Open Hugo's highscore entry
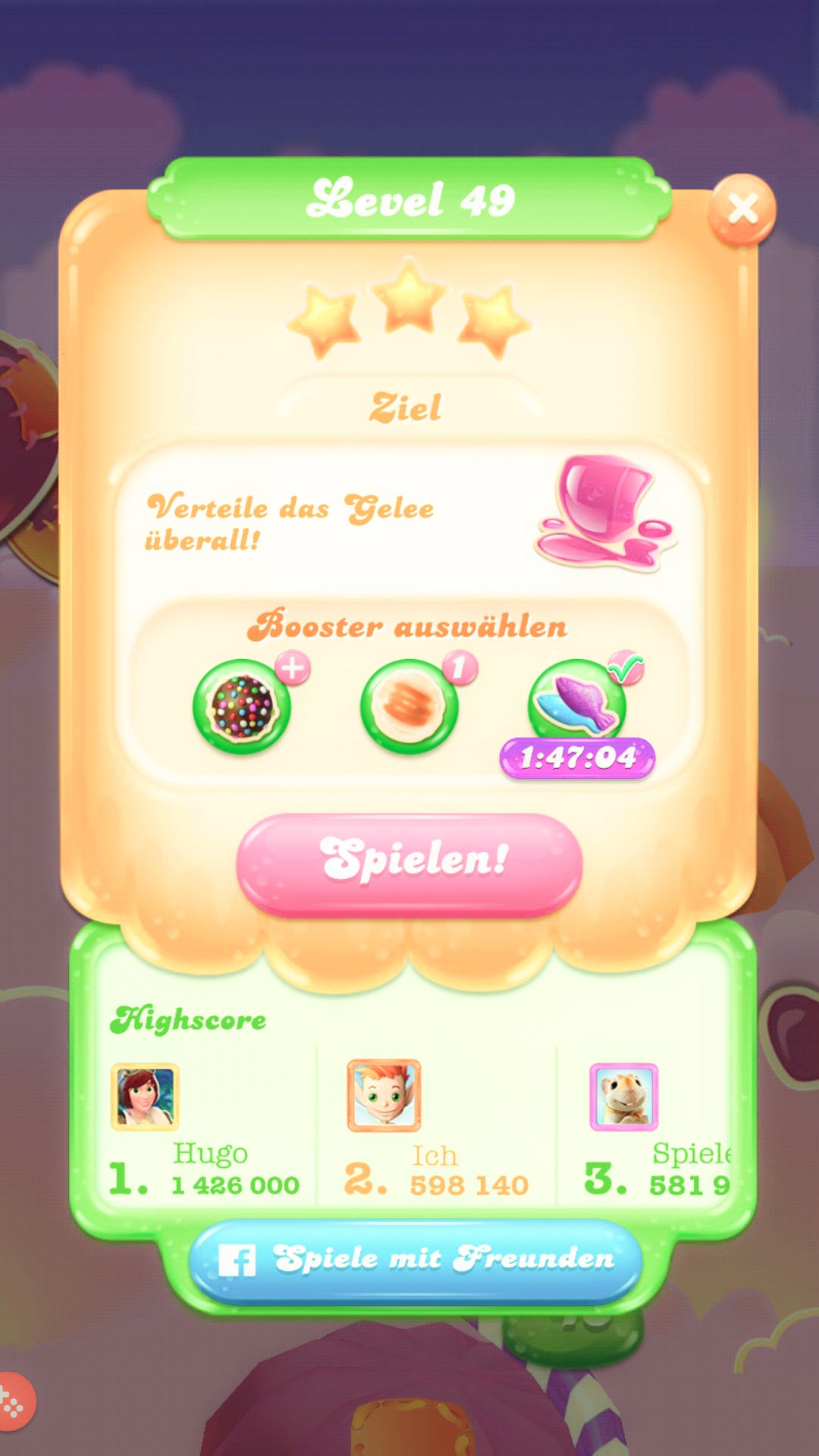The width and height of the screenshot is (819, 1456). (x=205, y=1130)
